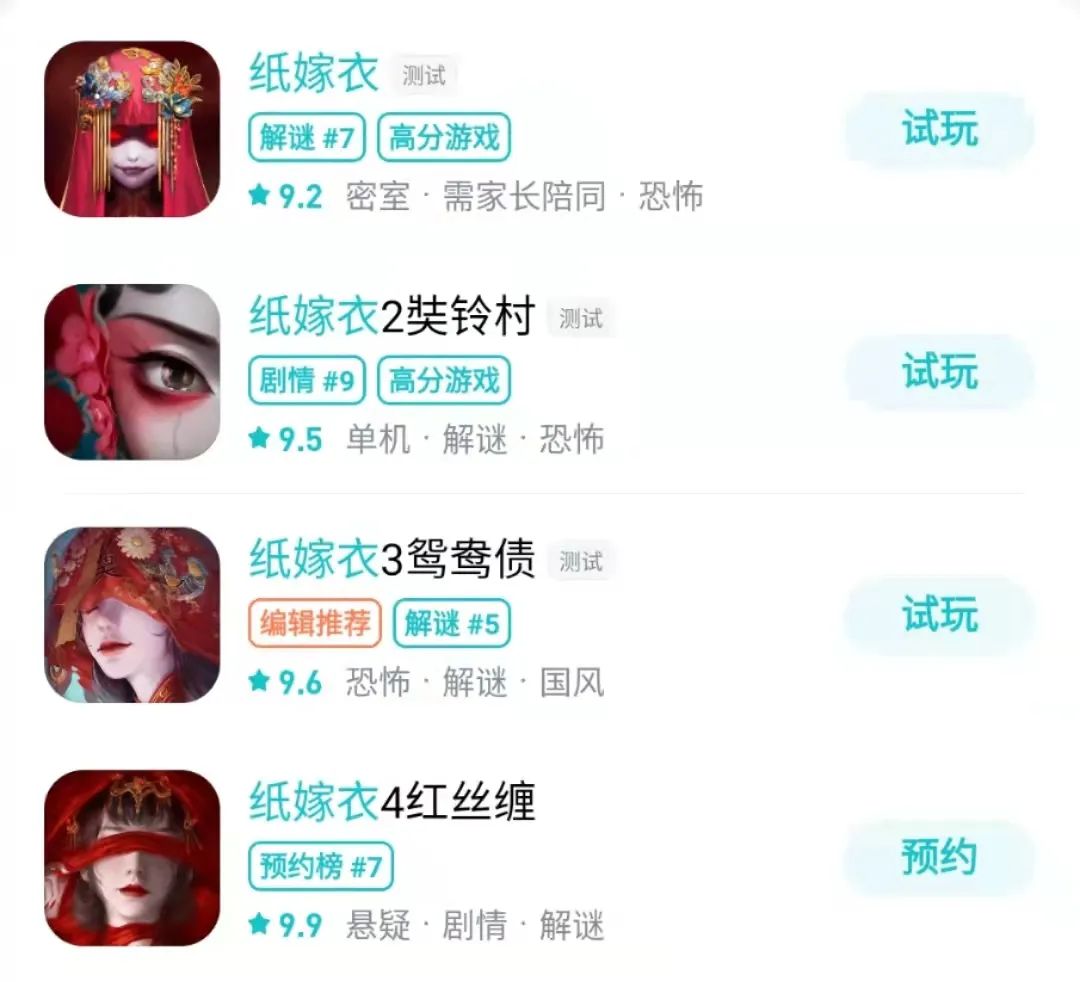This screenshot has width=1080, height=982.
Task: Start trial of 纸嫁衣3鸳鸯债
Action: (939, 615)
